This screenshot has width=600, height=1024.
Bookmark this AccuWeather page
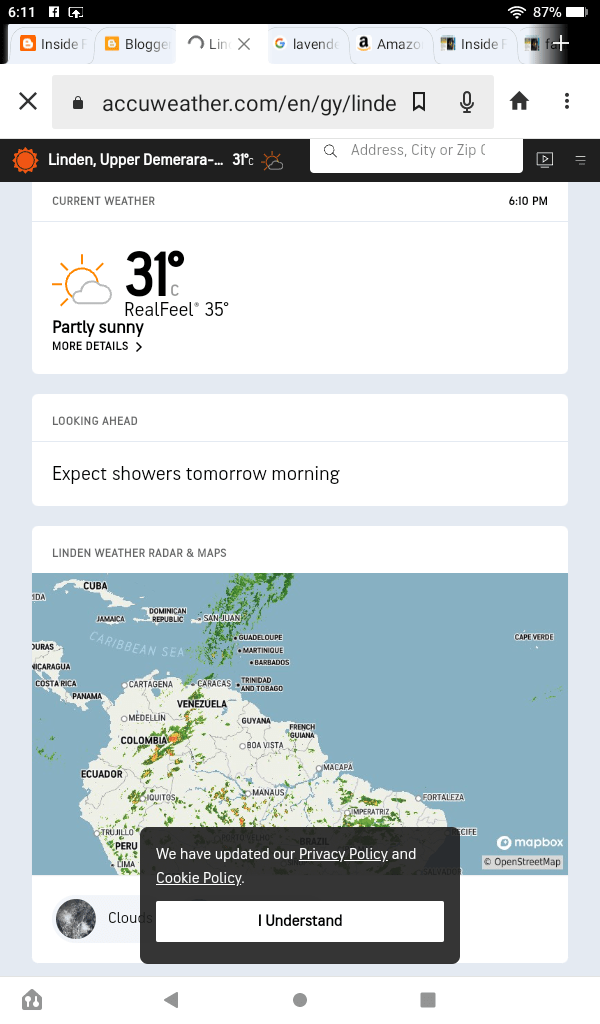419,102
